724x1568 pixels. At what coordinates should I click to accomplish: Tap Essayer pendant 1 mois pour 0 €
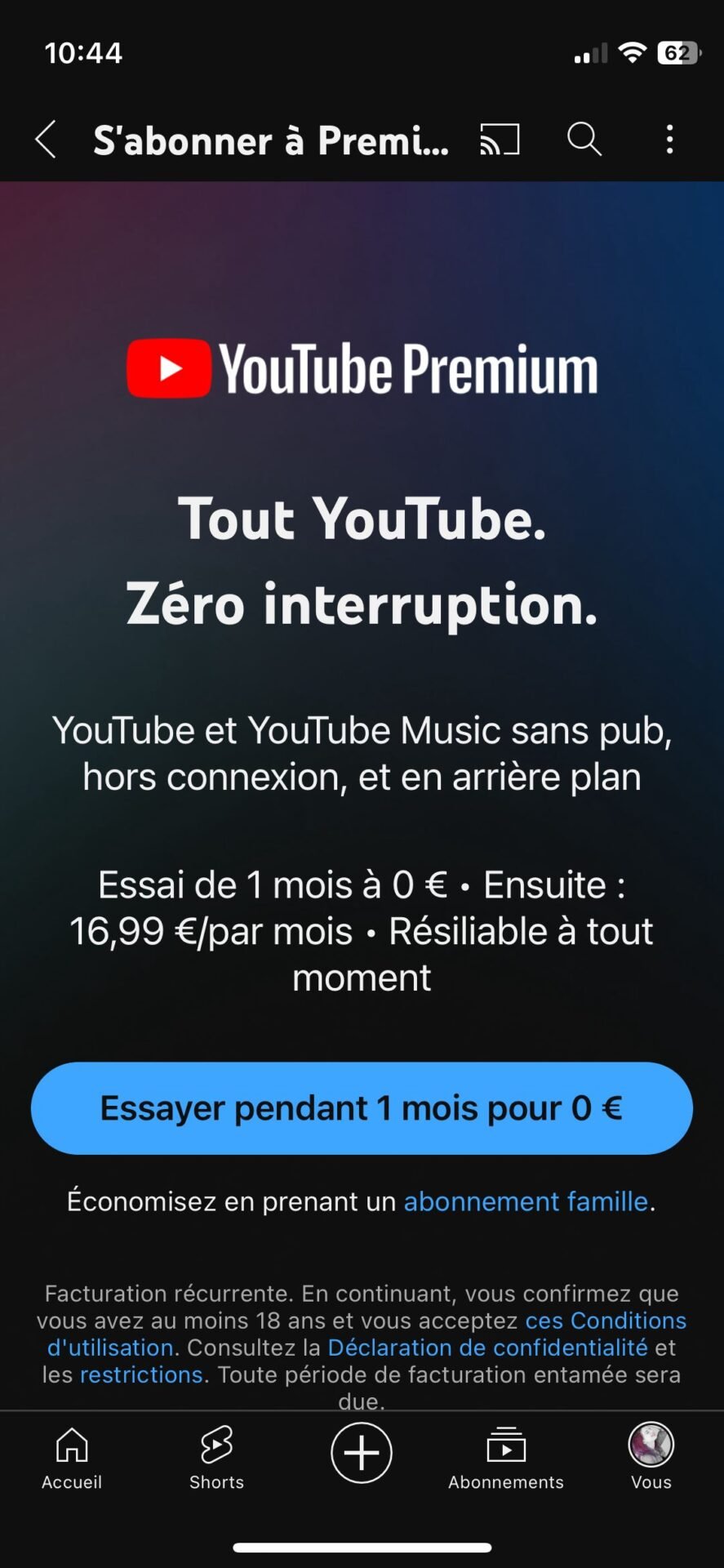362,1108
